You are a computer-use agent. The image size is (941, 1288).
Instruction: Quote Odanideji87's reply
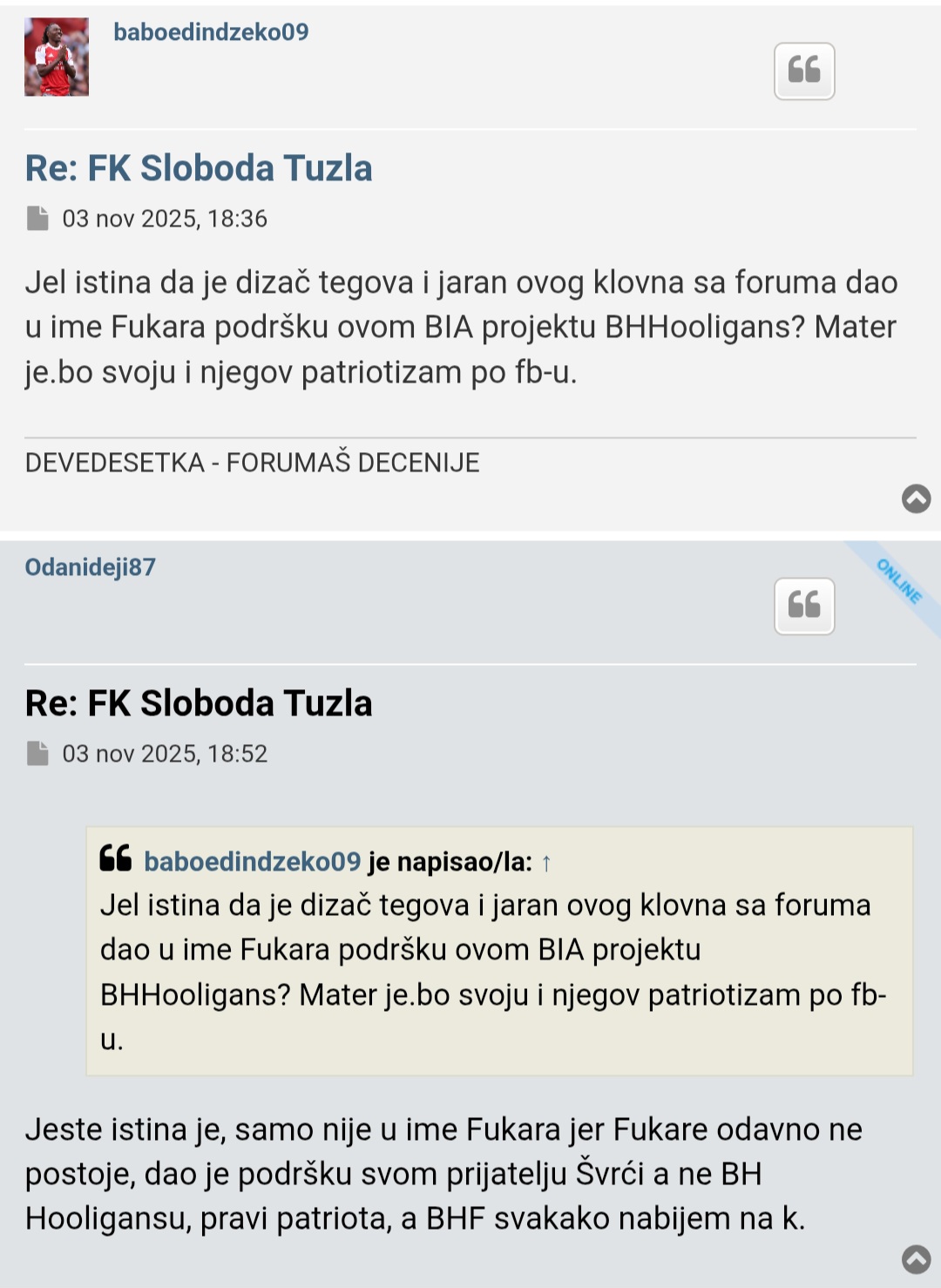(804, 606)
